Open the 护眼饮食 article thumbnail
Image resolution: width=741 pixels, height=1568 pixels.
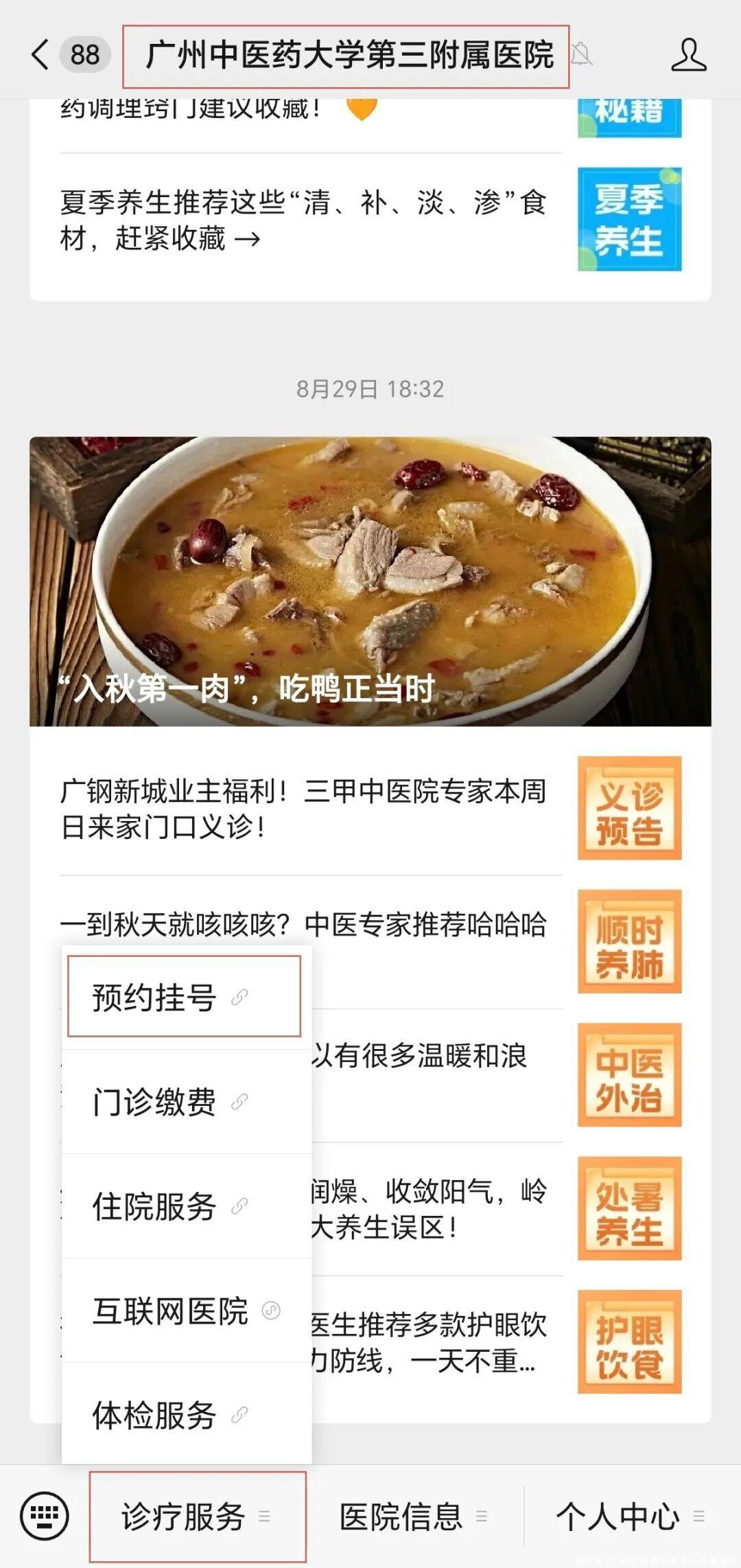coord(629,1341)
